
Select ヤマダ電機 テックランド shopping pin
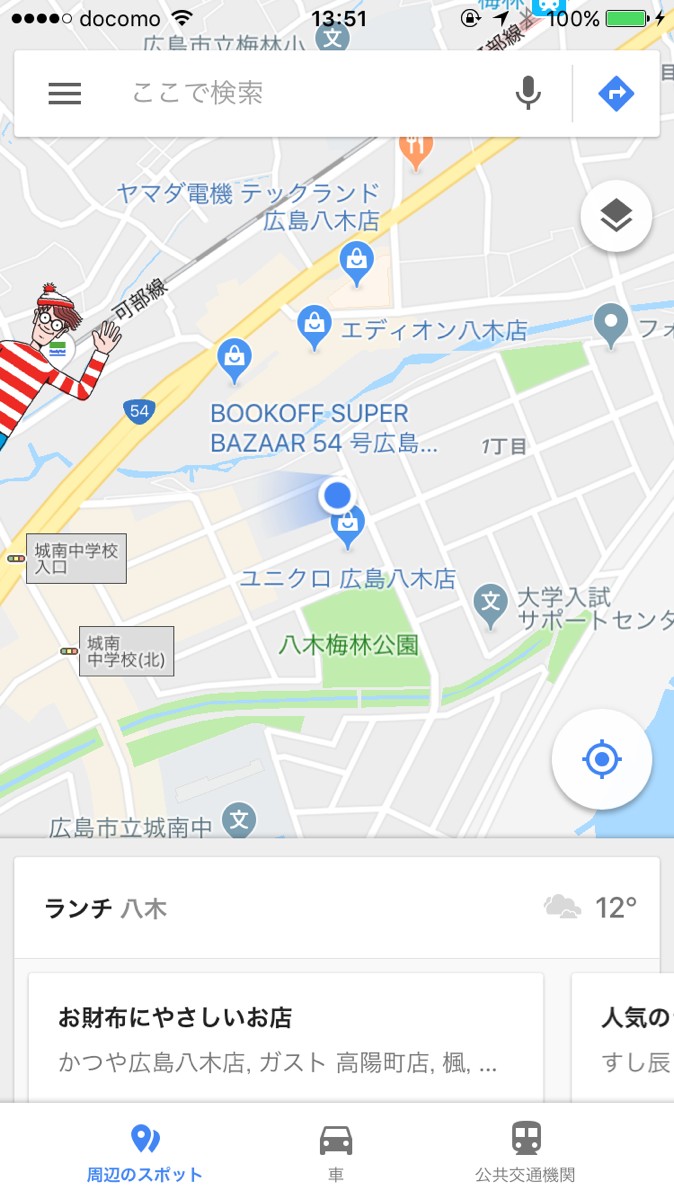(x=357, y=260)
